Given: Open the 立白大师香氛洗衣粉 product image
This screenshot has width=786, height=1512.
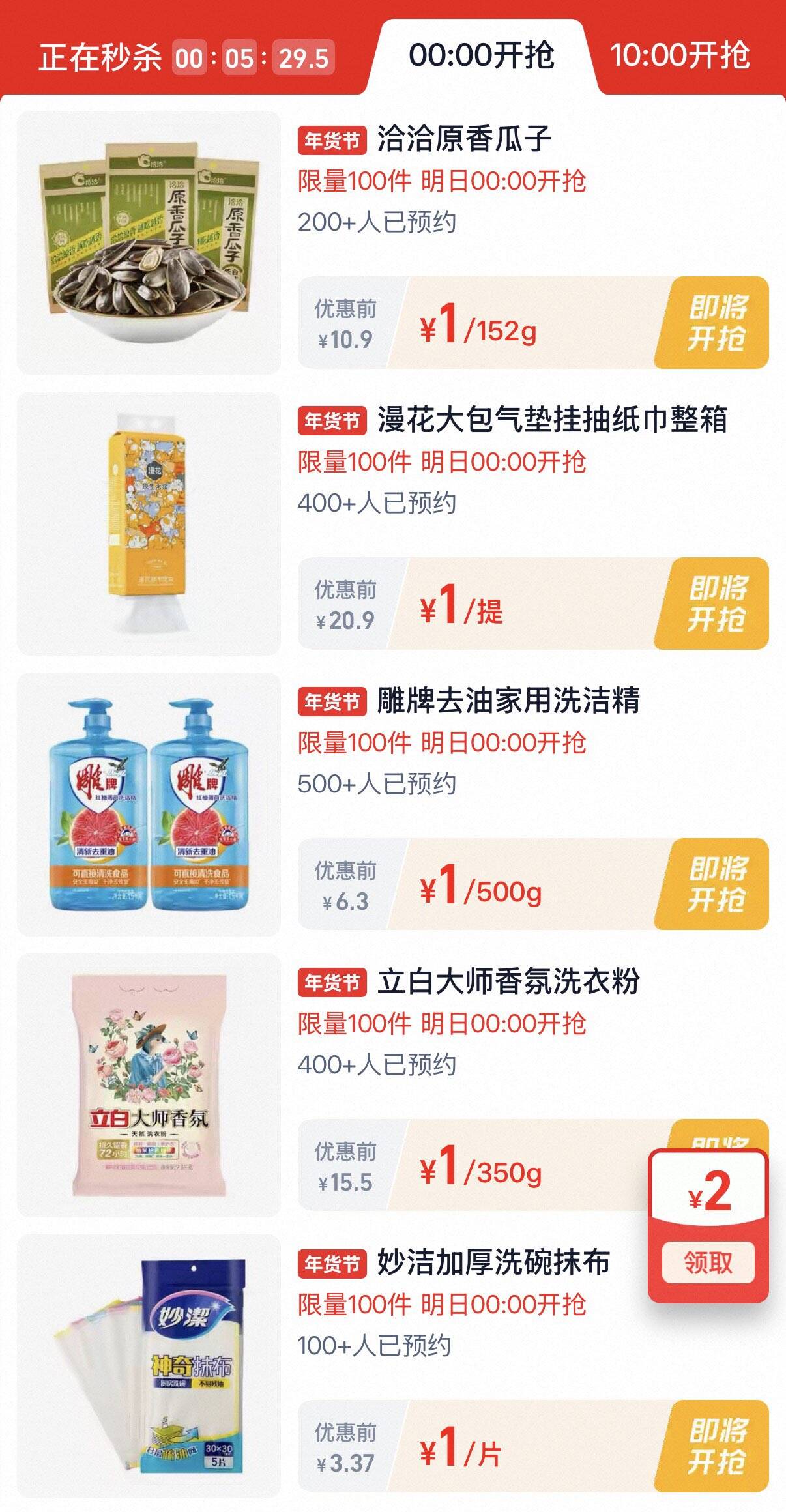Looking at the screenshot, I should point(149,1085).
